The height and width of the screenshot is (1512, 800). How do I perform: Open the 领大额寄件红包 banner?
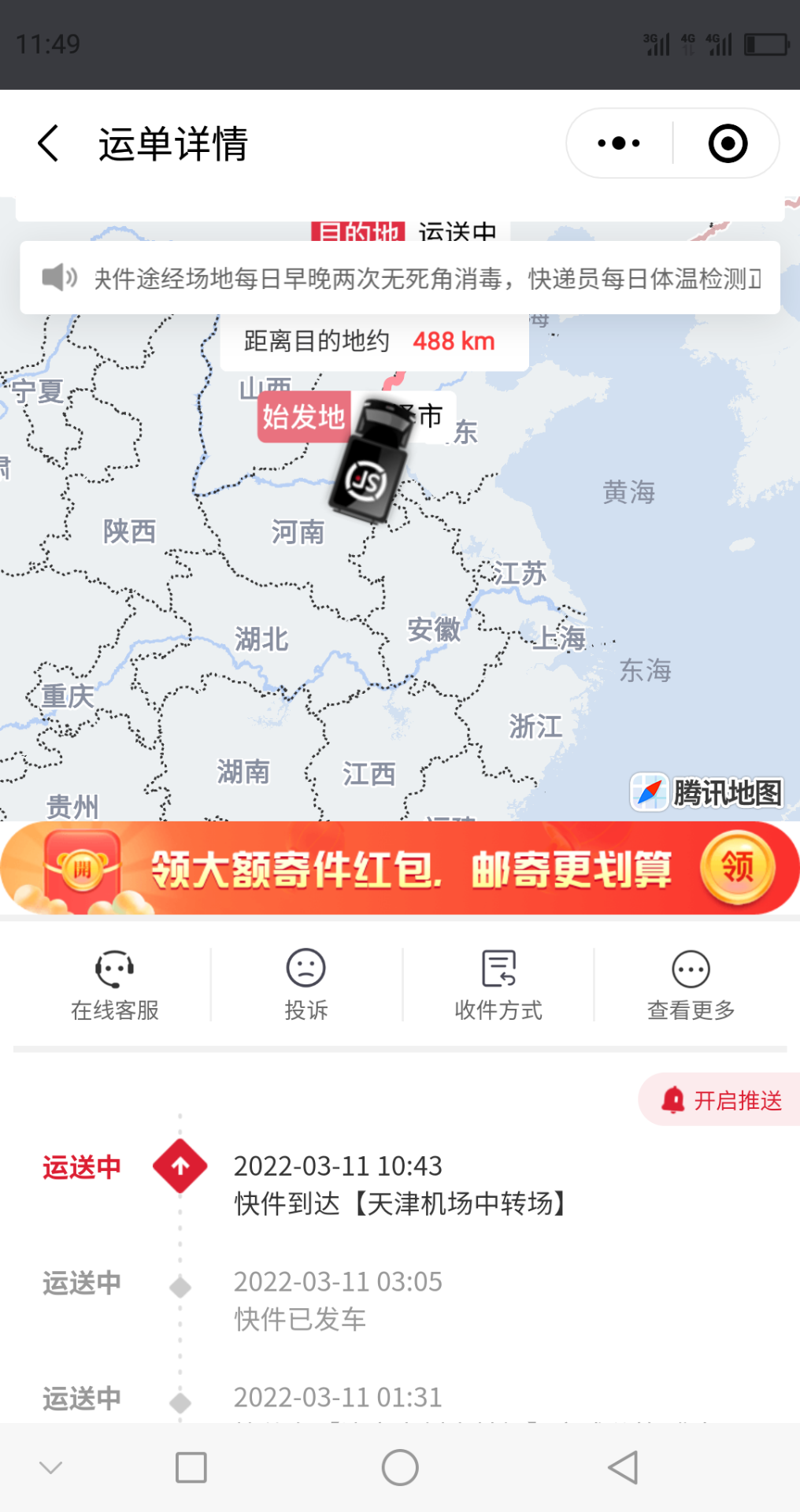tap(400, 868)
